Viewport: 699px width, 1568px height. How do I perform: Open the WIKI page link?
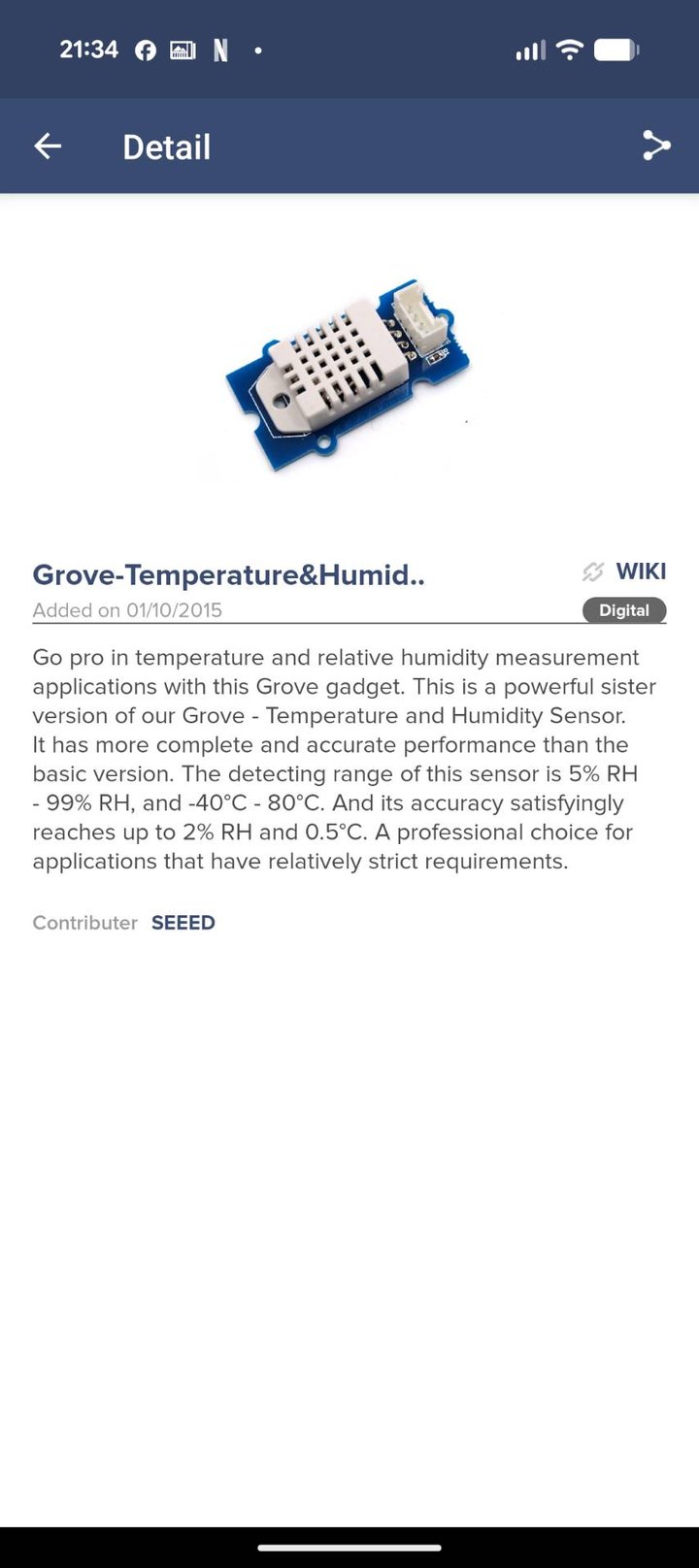coord(640,572)
